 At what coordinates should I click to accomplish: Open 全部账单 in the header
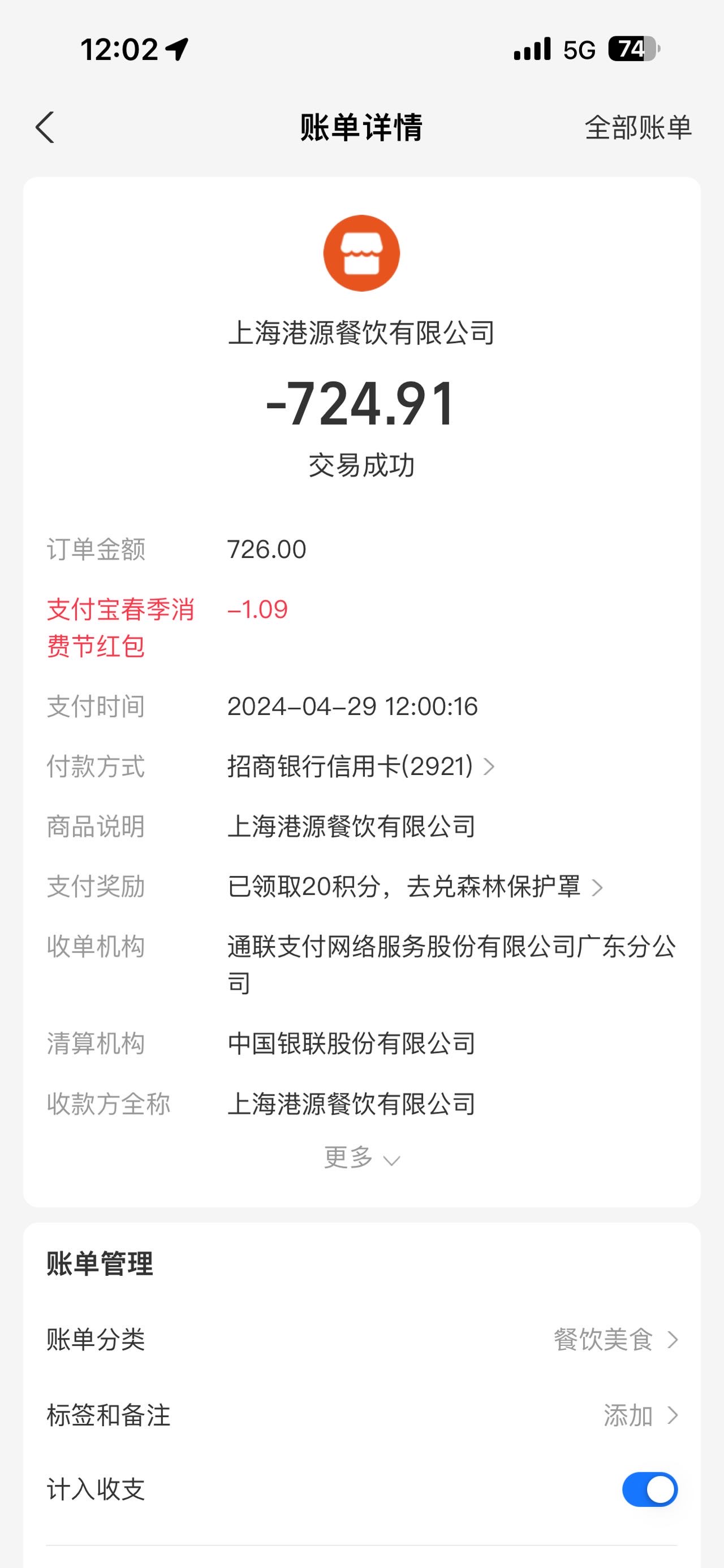pyautogui.click(x=637, y=128)
